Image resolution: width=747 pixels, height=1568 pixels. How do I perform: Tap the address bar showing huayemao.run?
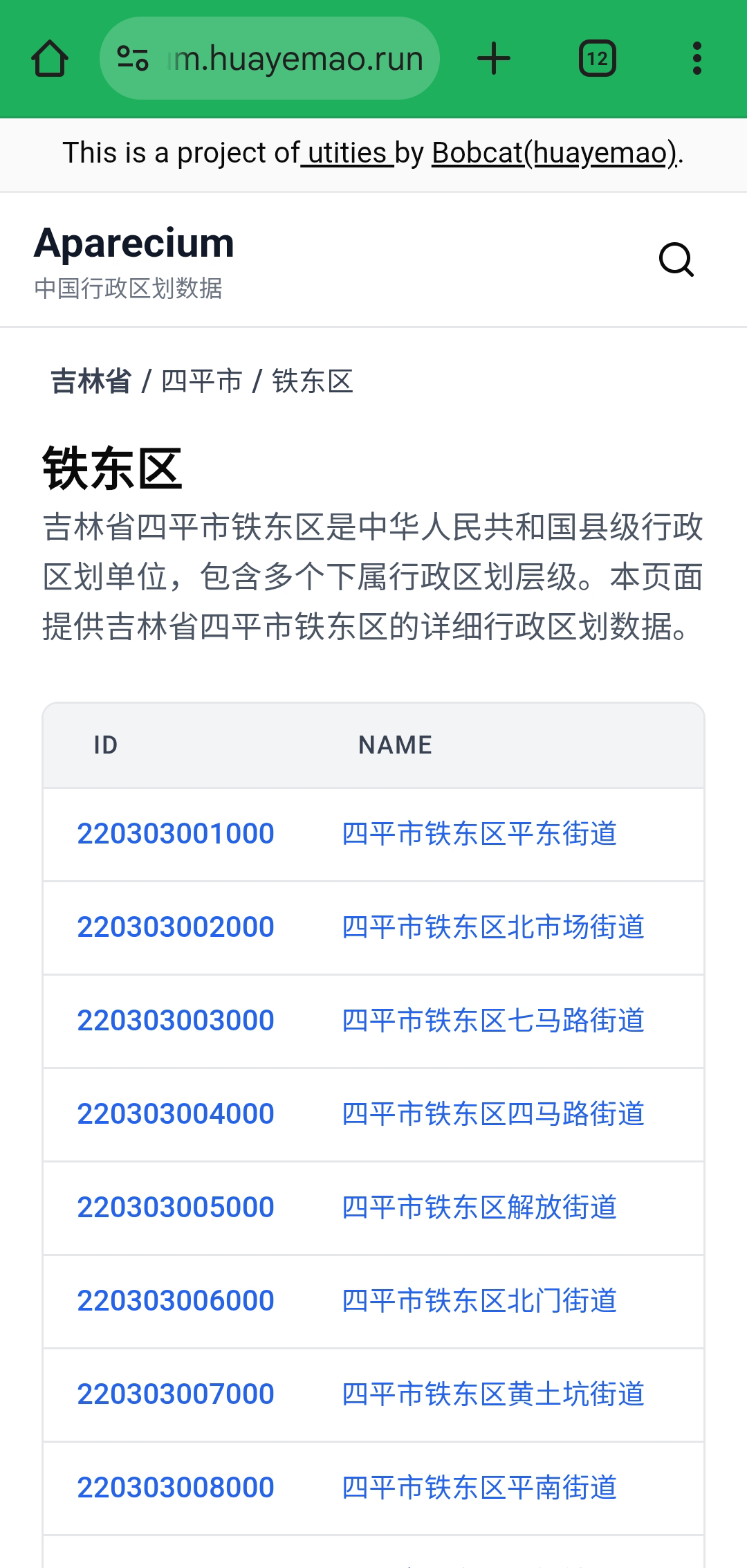(294, 59)
